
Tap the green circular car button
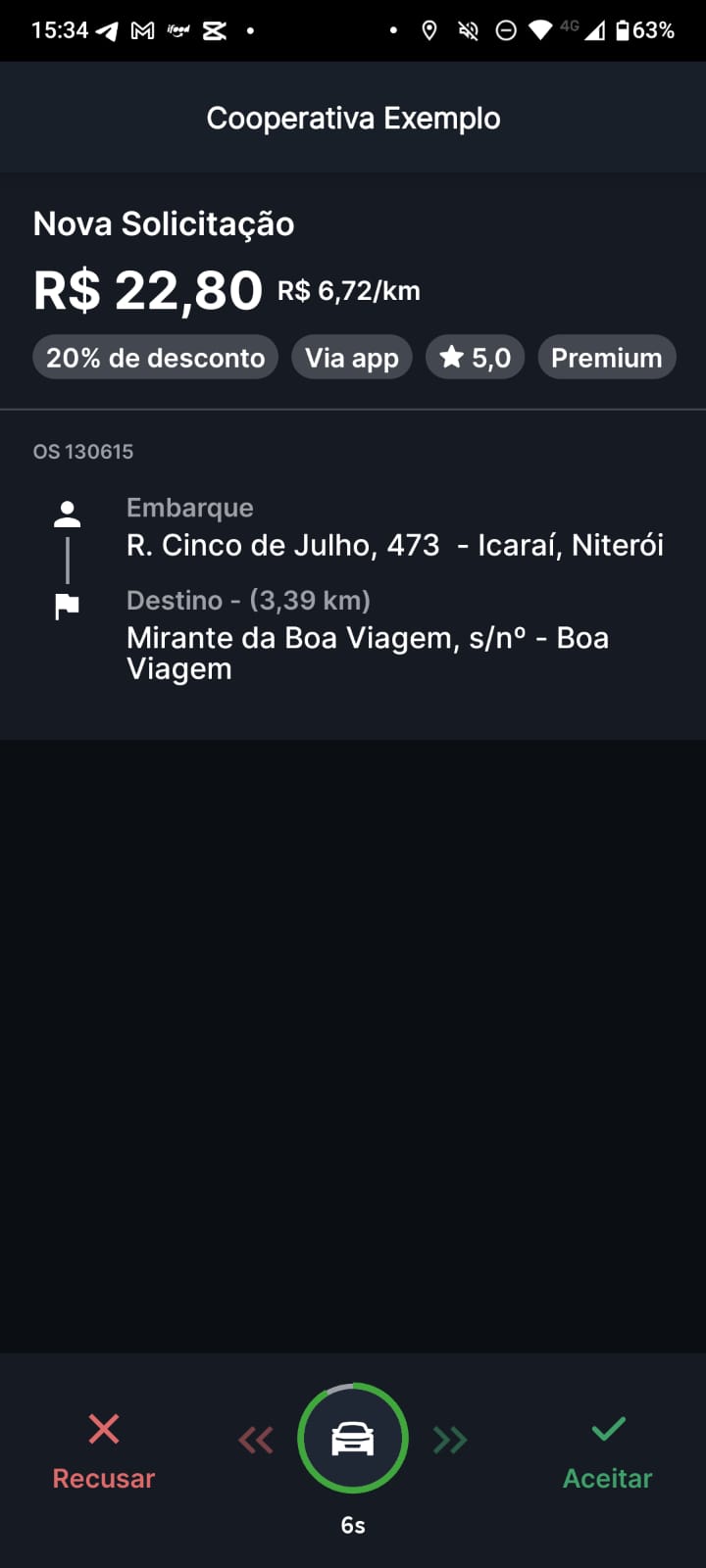coord(353,1438)
